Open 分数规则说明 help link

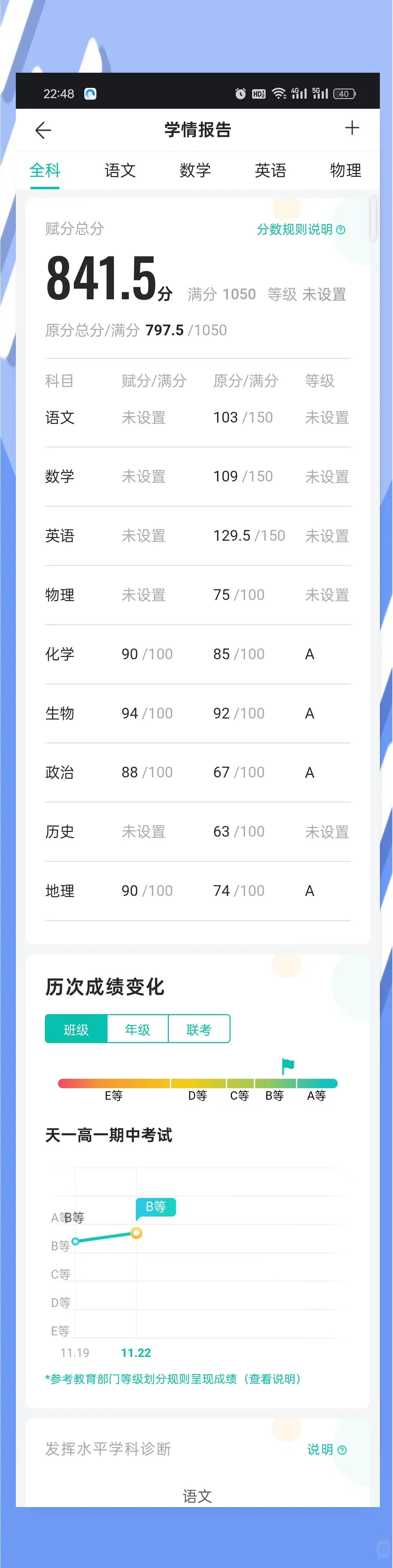point(300,230)
